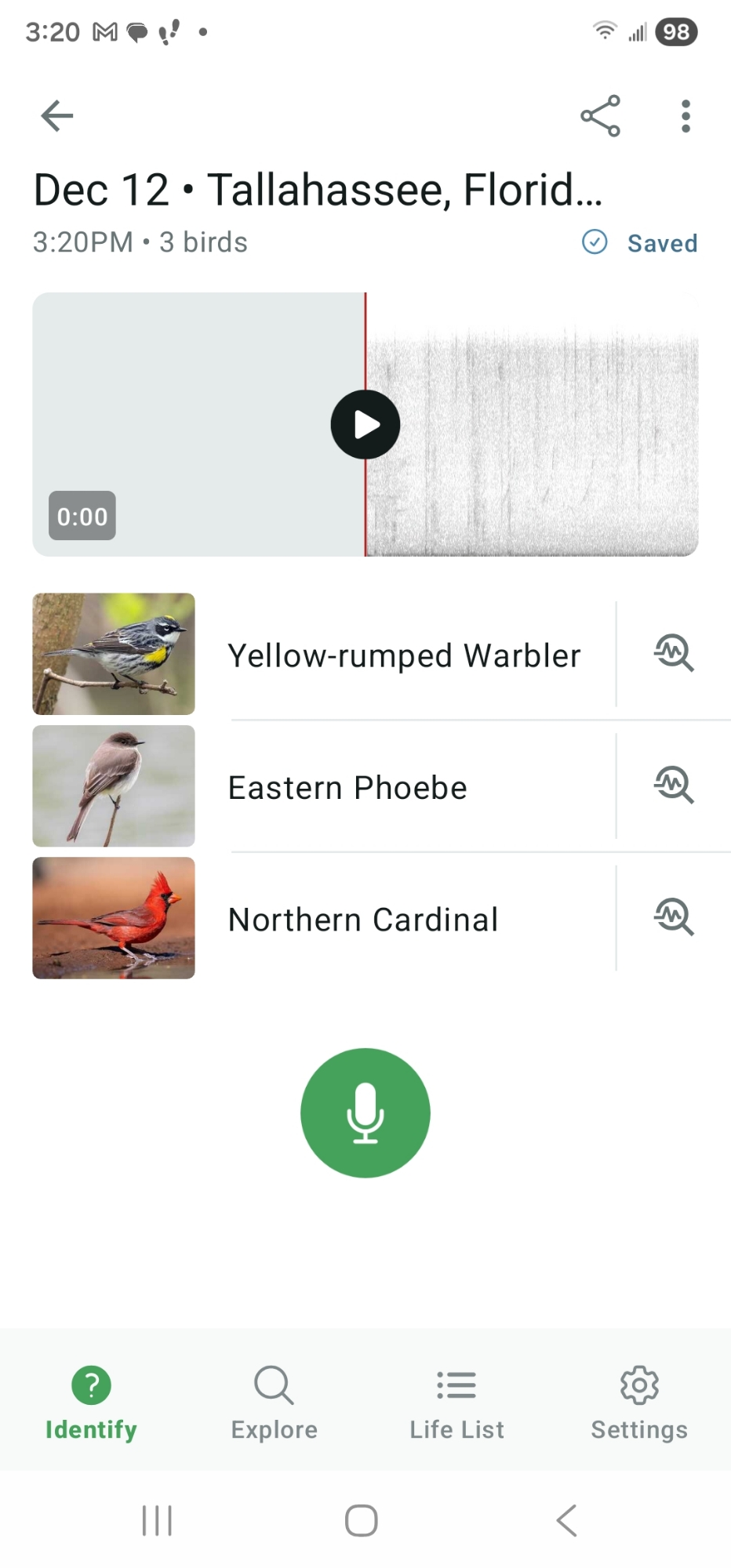Switch to the Explore tab
This screenshot has height=1568, width=731.
(x=274, y=1403)
